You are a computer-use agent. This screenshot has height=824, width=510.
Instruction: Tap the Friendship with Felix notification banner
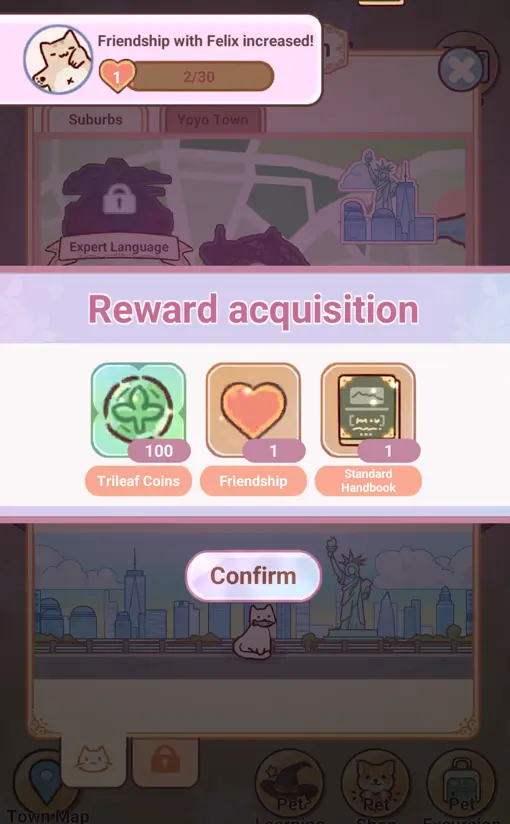(160, 59)
